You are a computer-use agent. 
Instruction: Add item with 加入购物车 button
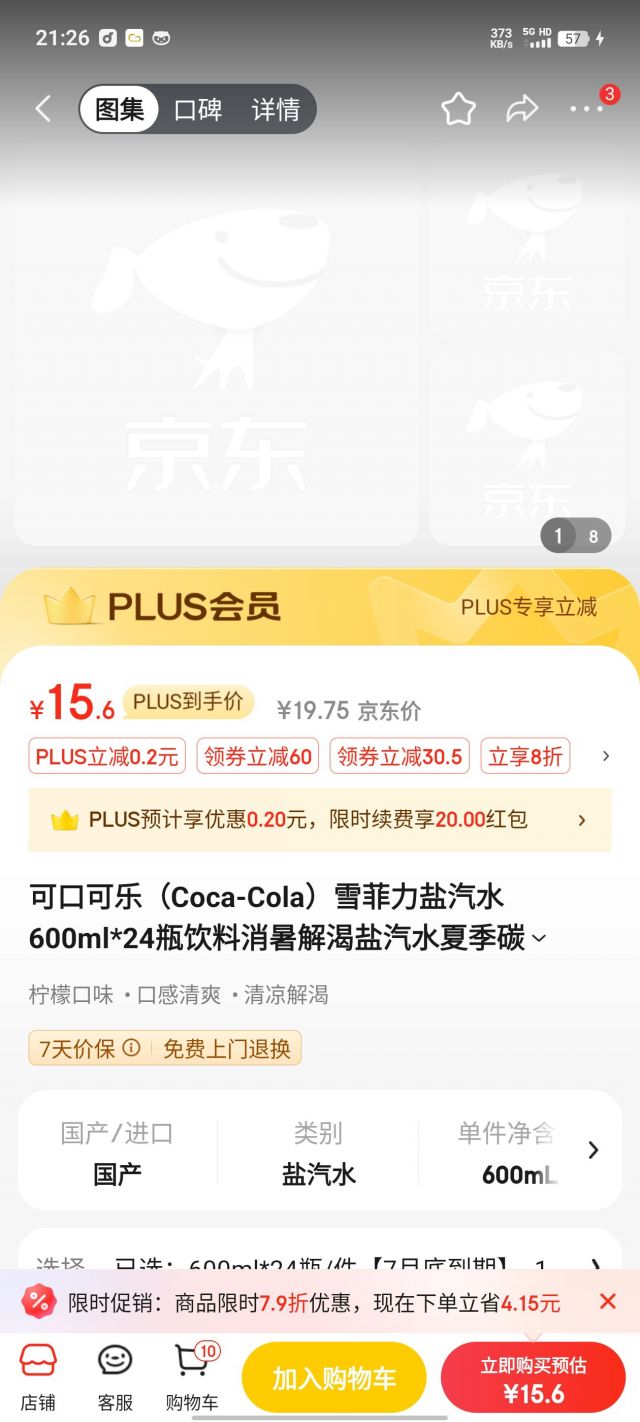pyautogui.click(x=334, y=1378)
